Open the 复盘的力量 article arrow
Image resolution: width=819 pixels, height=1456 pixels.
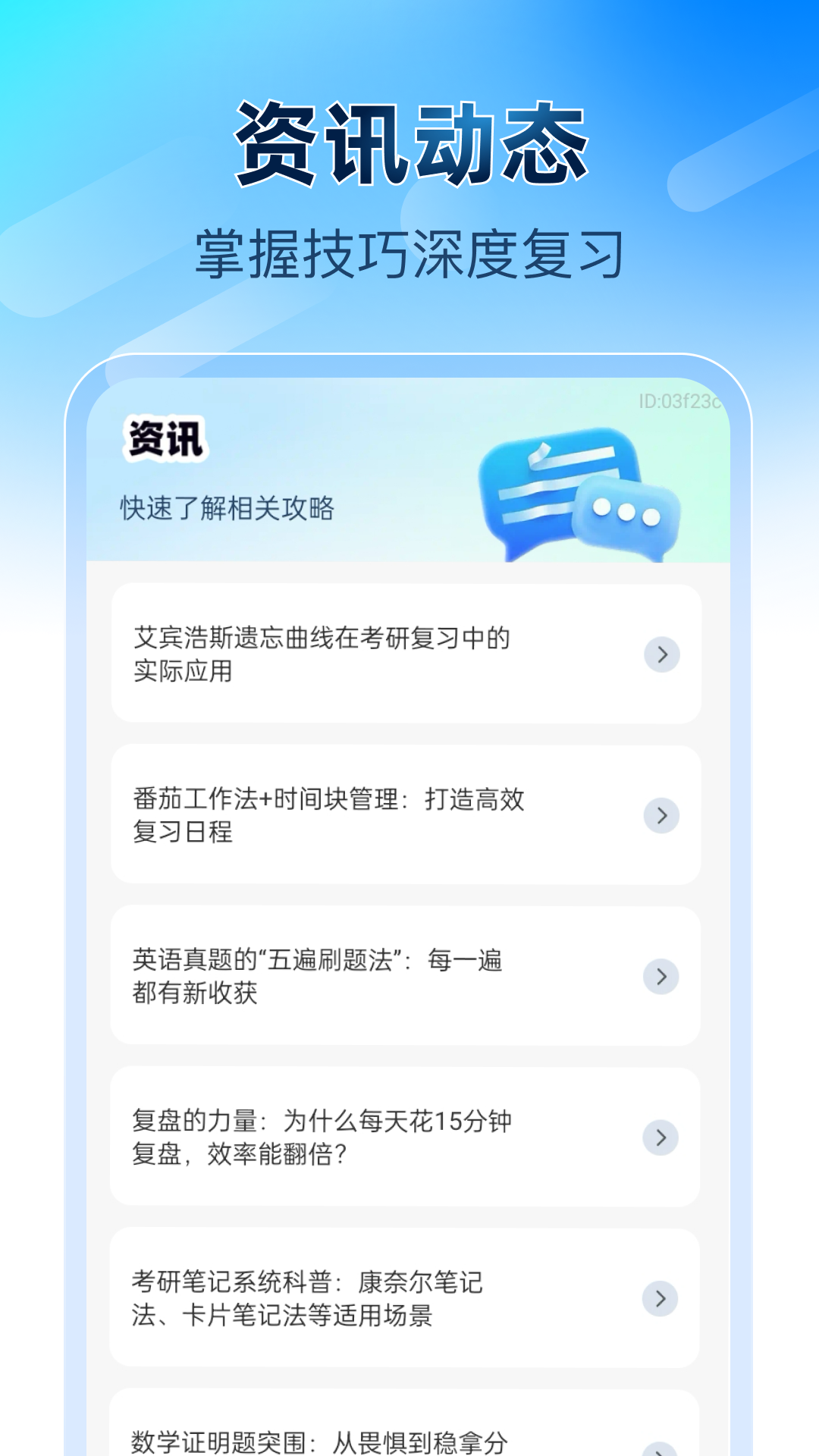[661, 1136]
